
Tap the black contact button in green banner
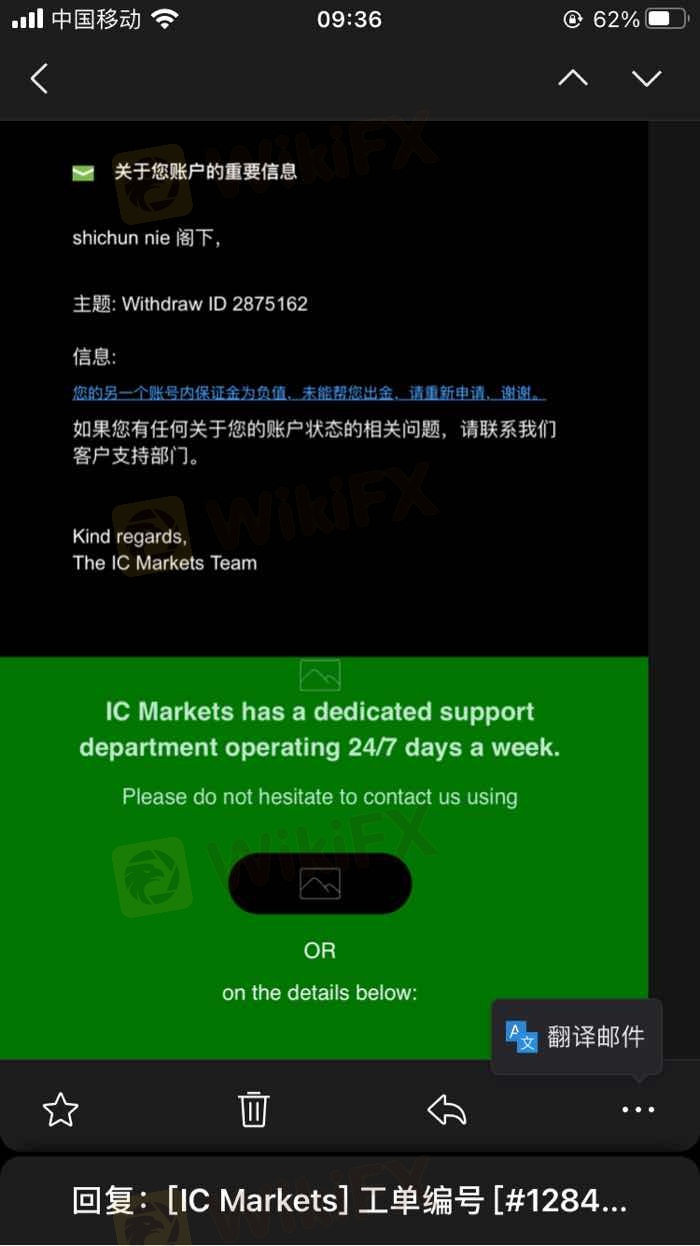click(320, 884)
